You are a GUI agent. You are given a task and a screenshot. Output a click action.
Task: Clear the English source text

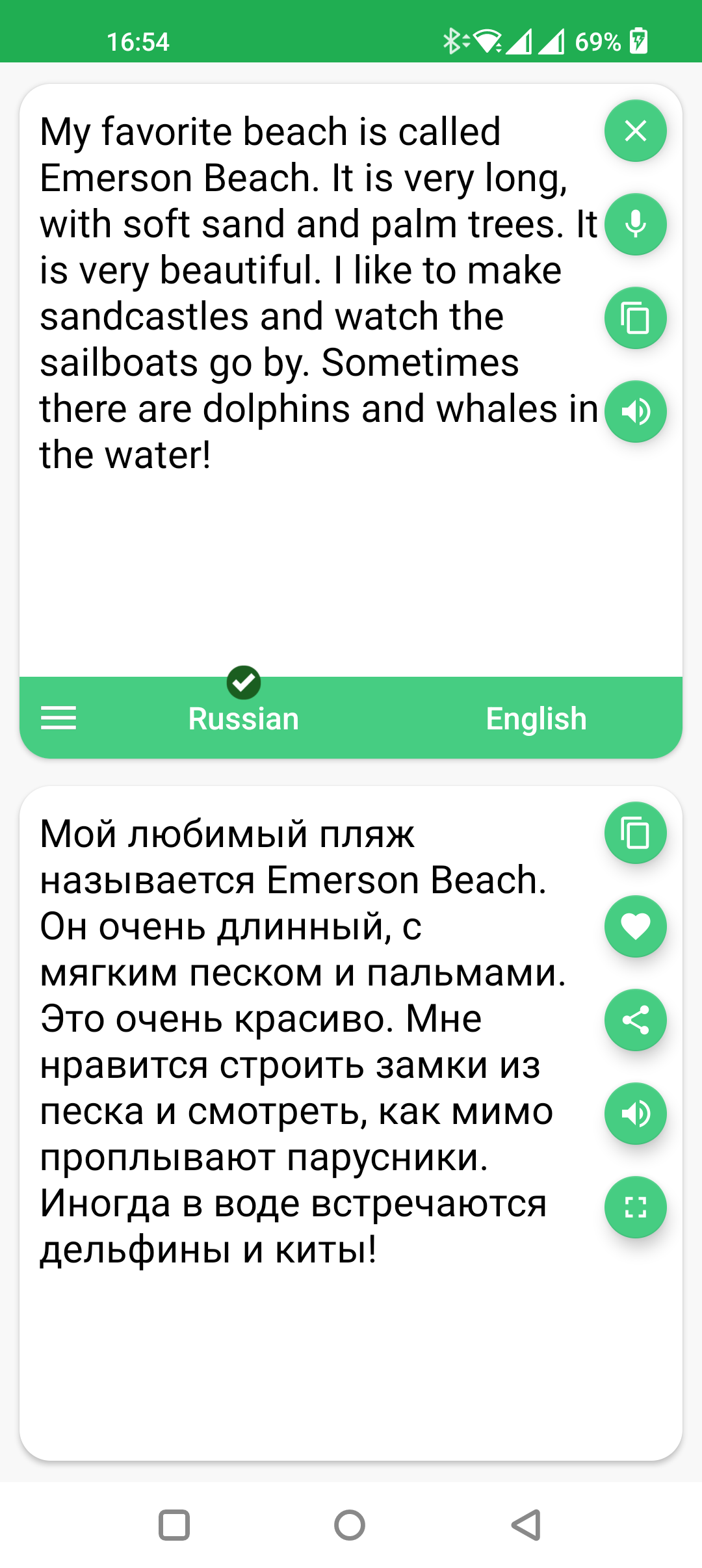[x=635, y=131]
